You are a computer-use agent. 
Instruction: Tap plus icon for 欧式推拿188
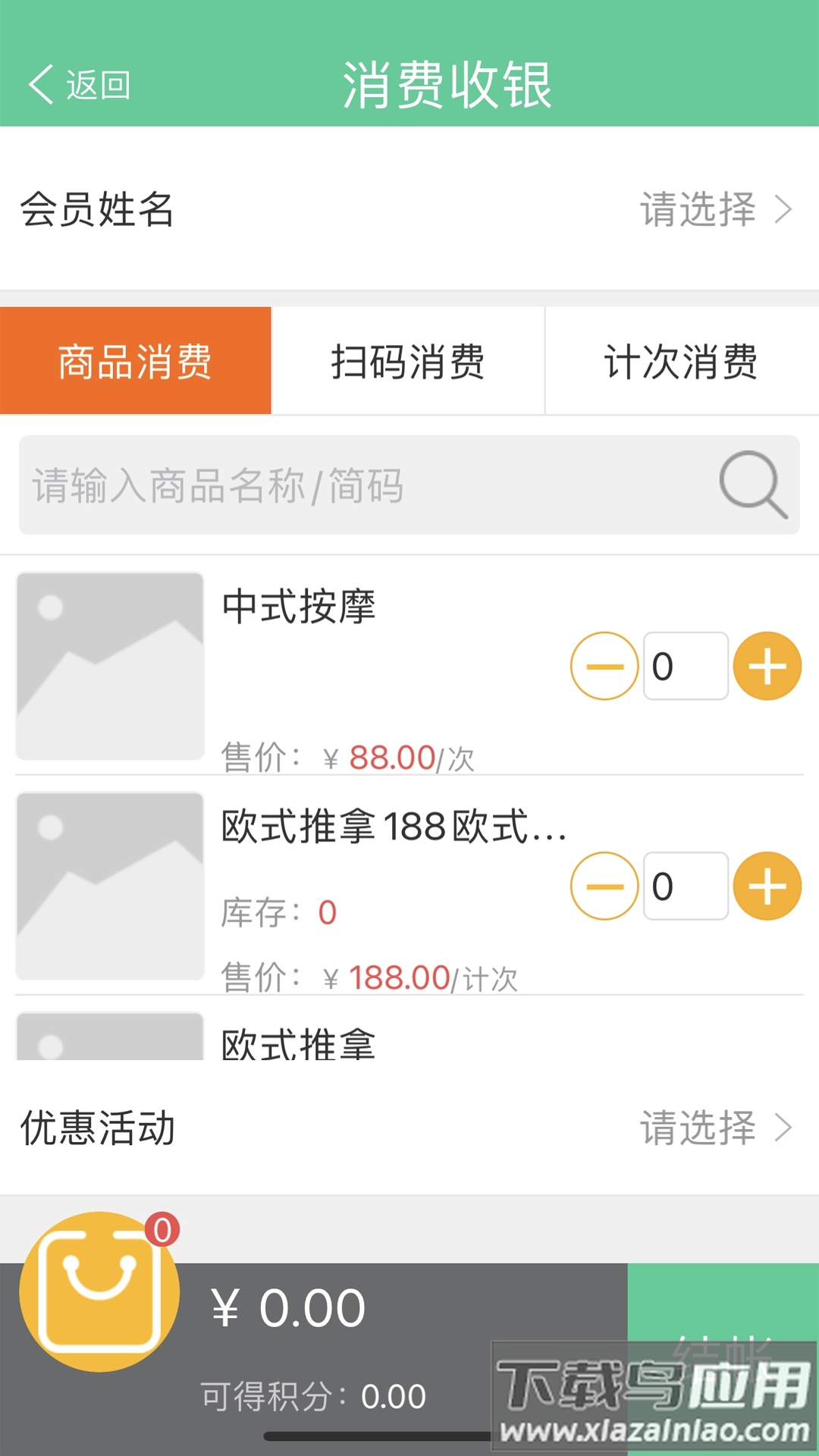point(767,885)
